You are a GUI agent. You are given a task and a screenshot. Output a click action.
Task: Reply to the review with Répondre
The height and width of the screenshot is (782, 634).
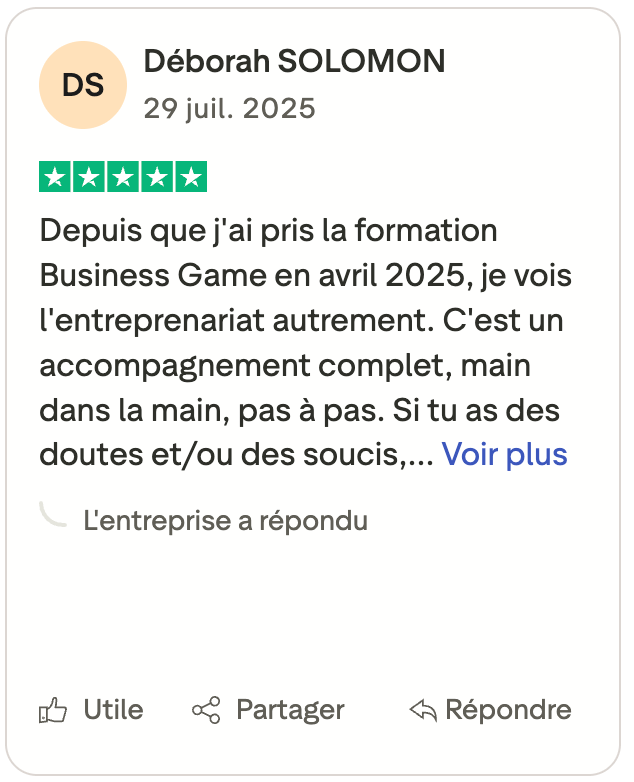coord(490,710)
